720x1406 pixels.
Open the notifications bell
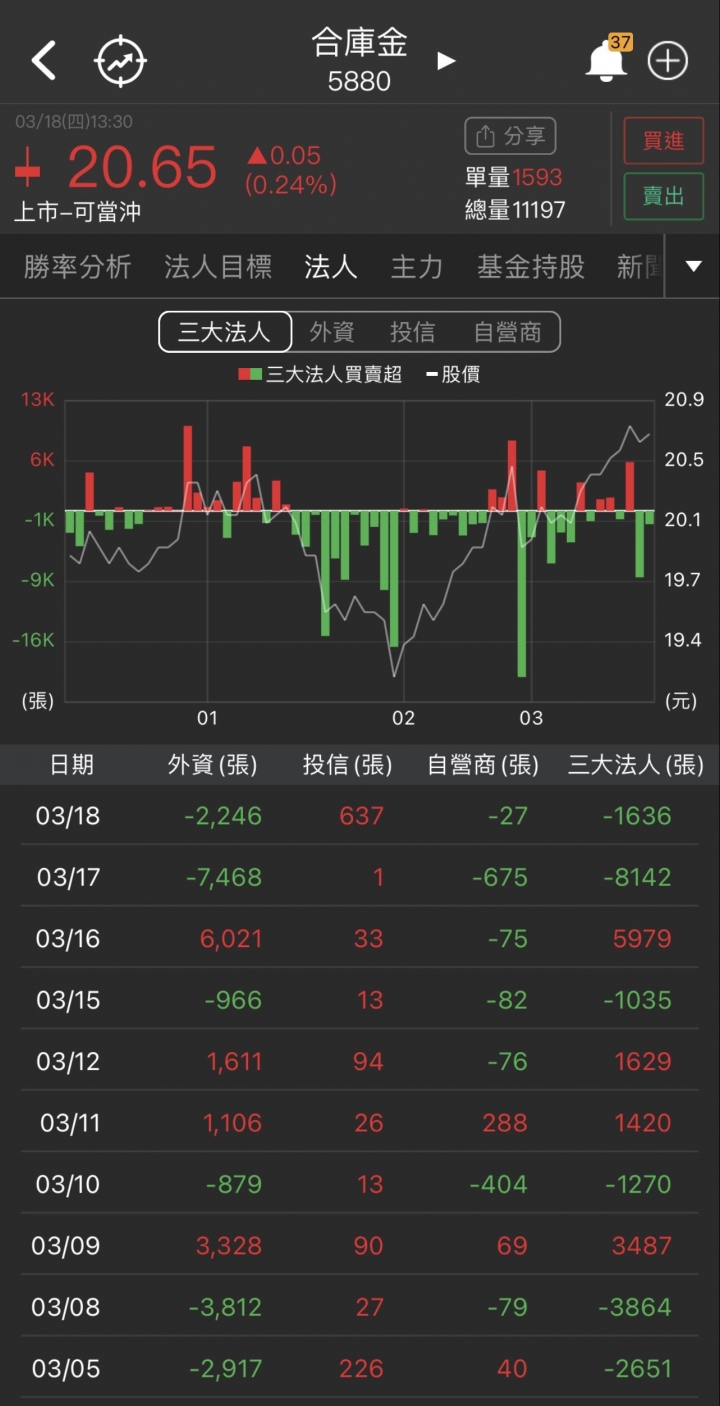click(x=606, y=62)
